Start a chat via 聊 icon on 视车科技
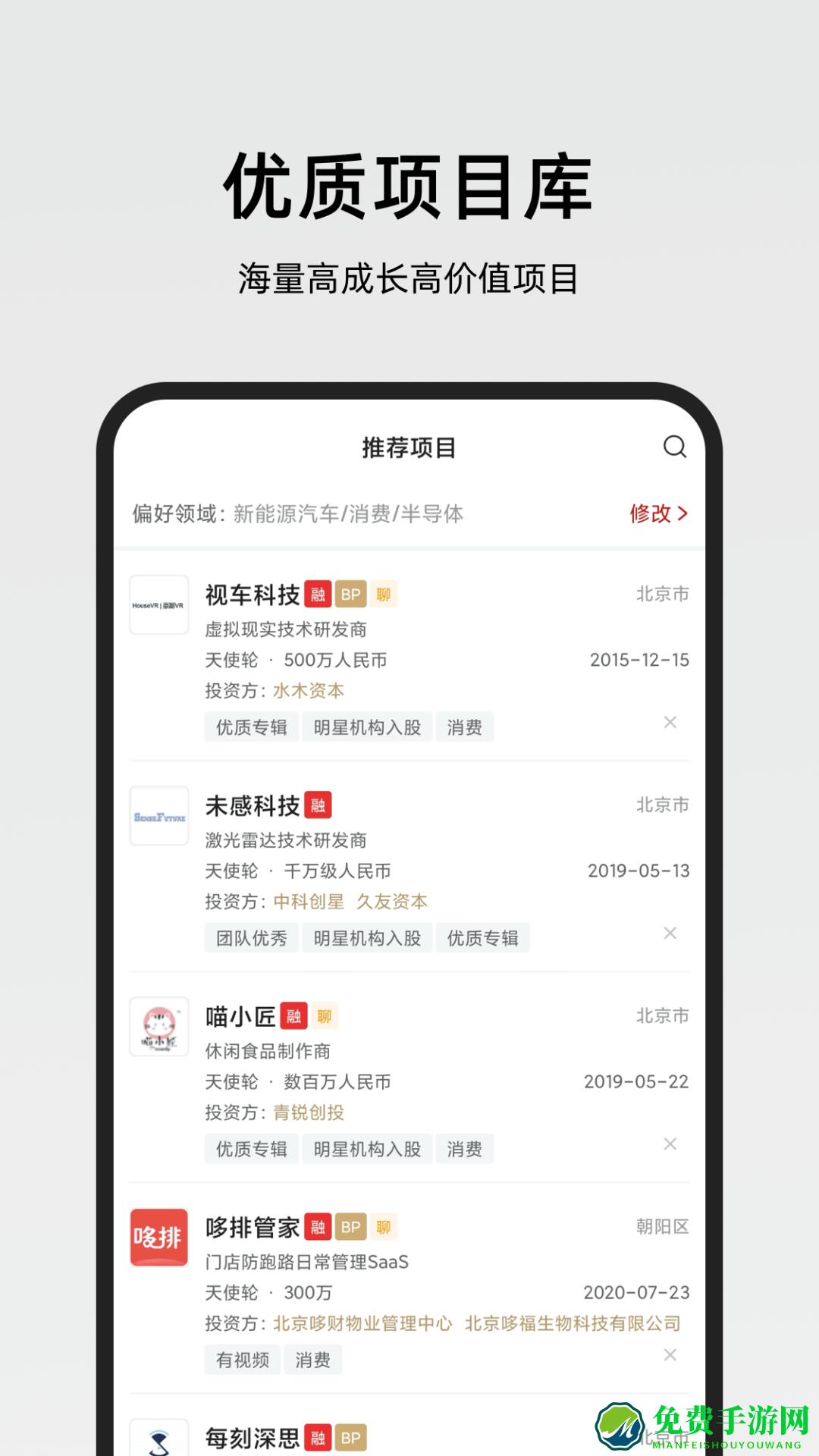The width and height of the screenshot is (819, 1456). pyautogui.click(x=383, y=595)
